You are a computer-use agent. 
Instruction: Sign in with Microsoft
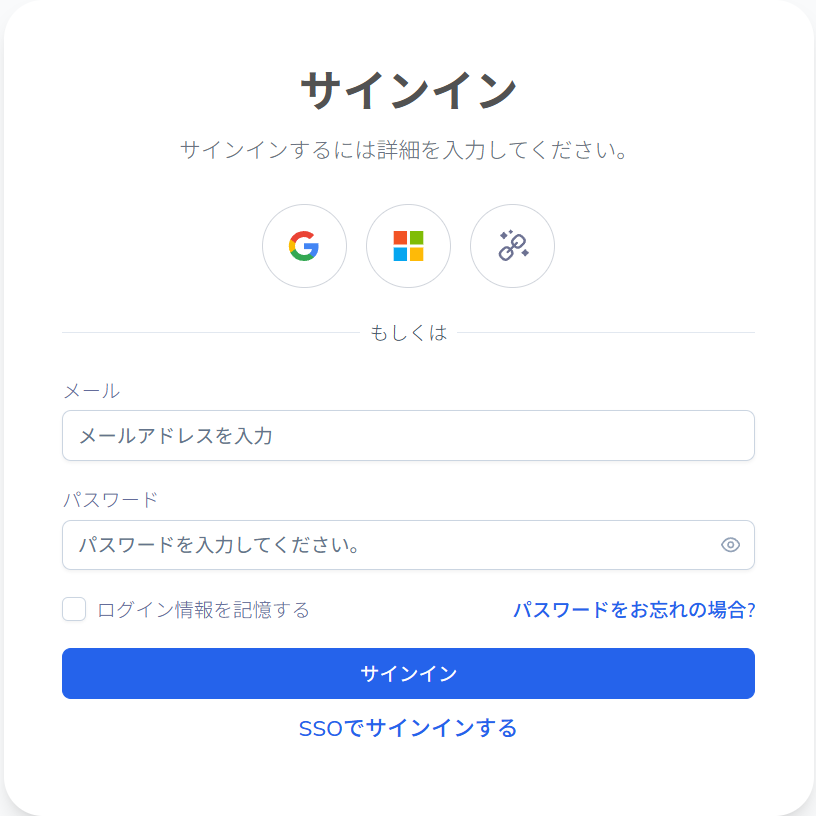pos(408,246)
